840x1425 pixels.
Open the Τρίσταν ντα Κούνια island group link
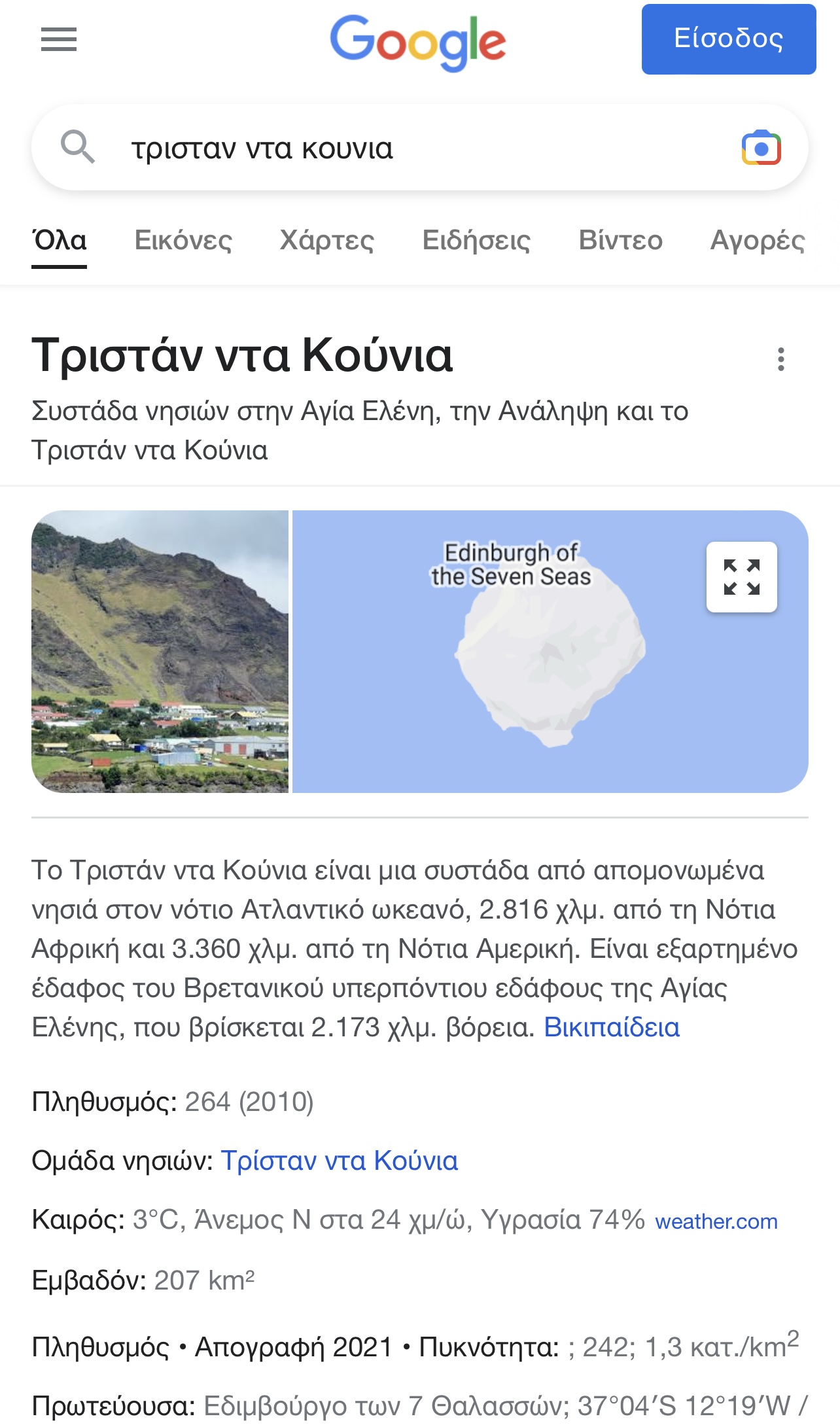339,1161
